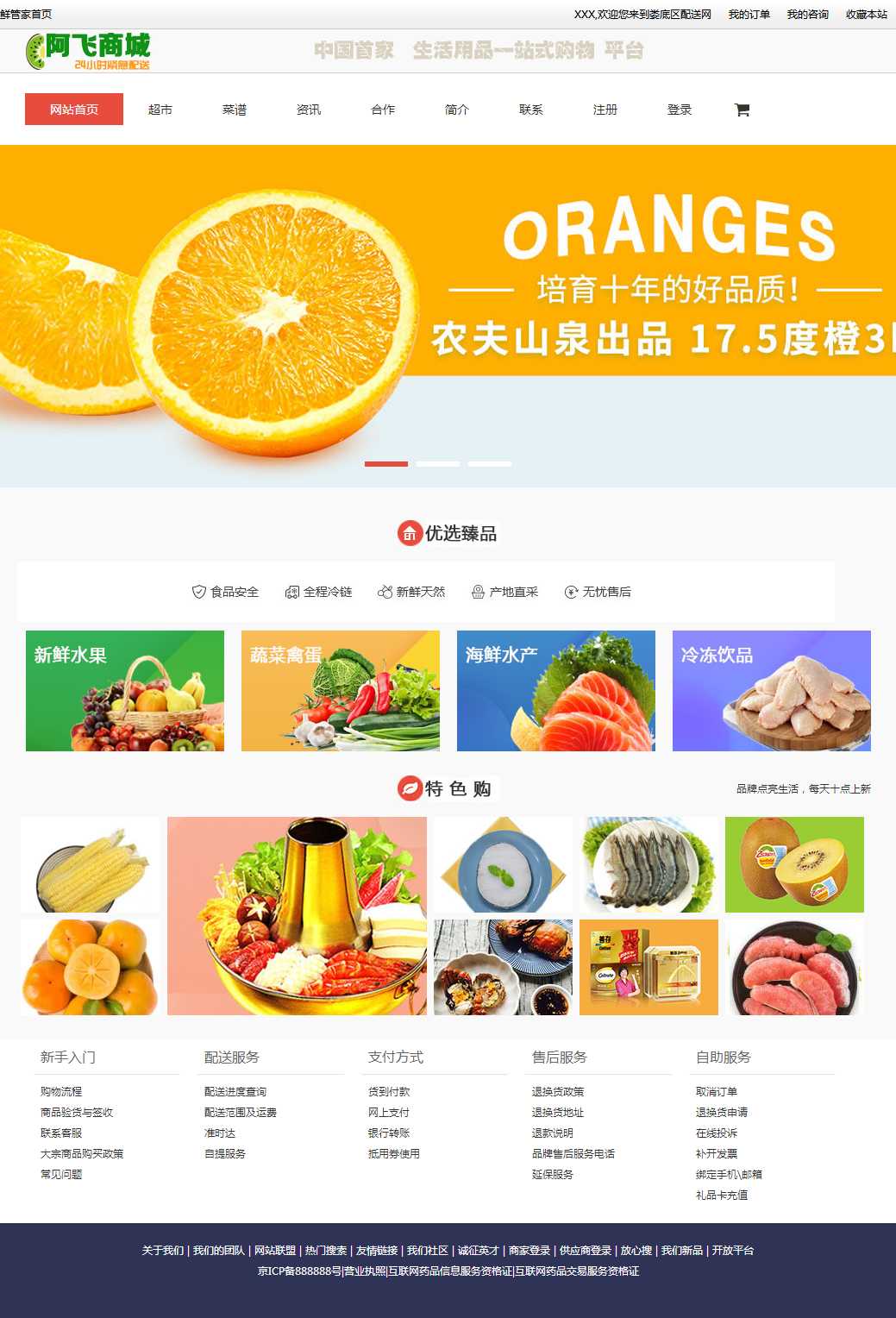Open the 资讯 section
The width and height of the screenshot is (896, 1318).
(x=309, y=110)
